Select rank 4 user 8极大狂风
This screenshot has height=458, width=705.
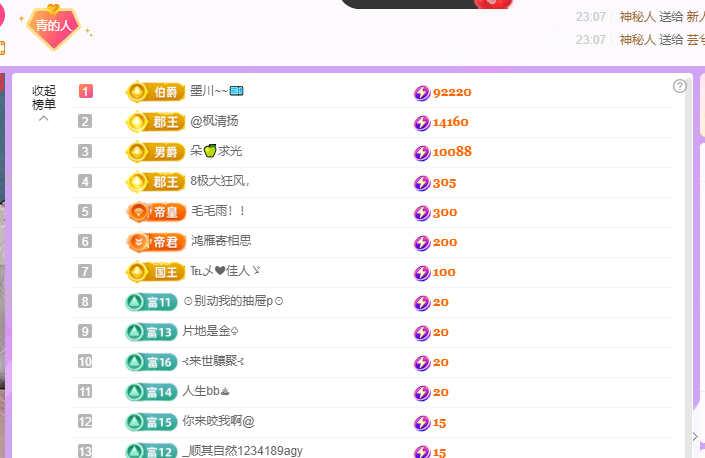click(219, 182)
